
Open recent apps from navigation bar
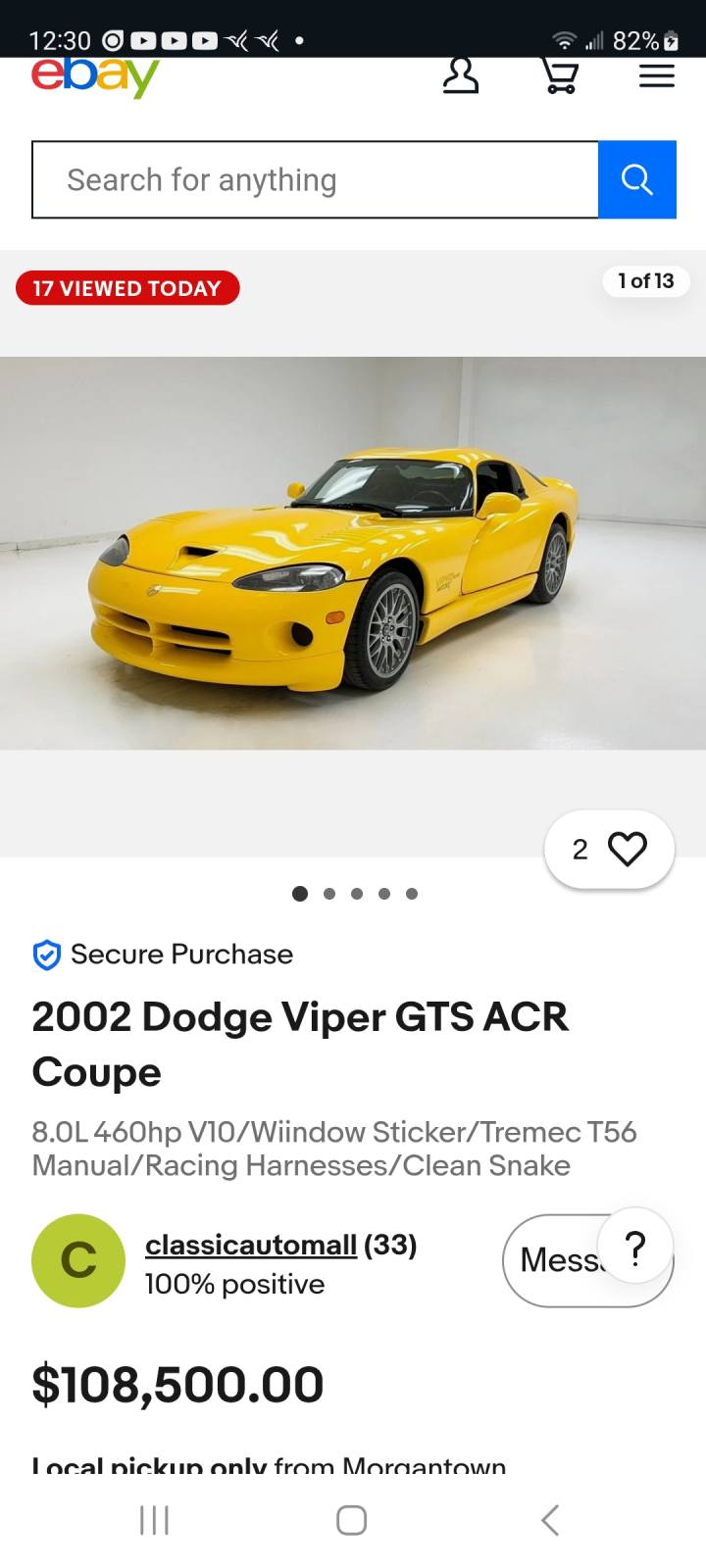pyautogui.click(x=154, y=1520)
